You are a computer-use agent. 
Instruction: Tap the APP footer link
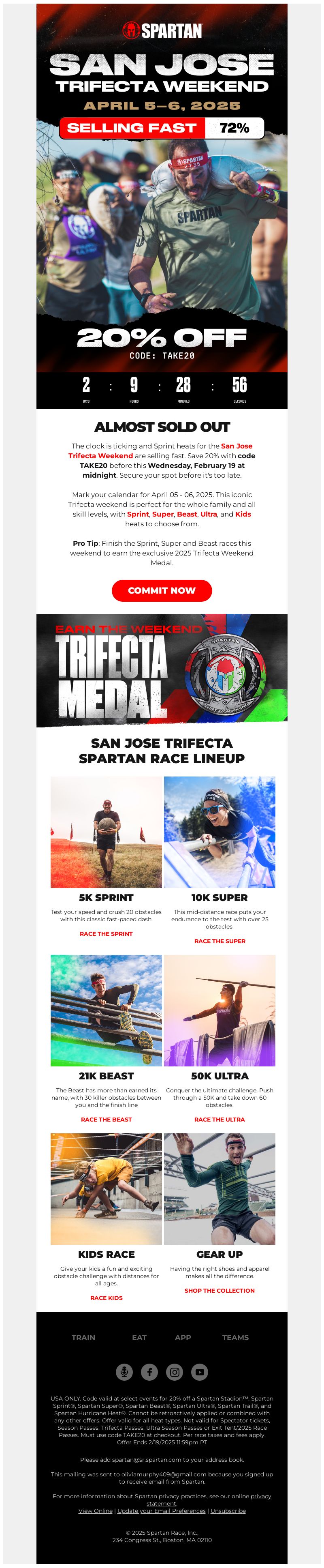coord(183,1337)
